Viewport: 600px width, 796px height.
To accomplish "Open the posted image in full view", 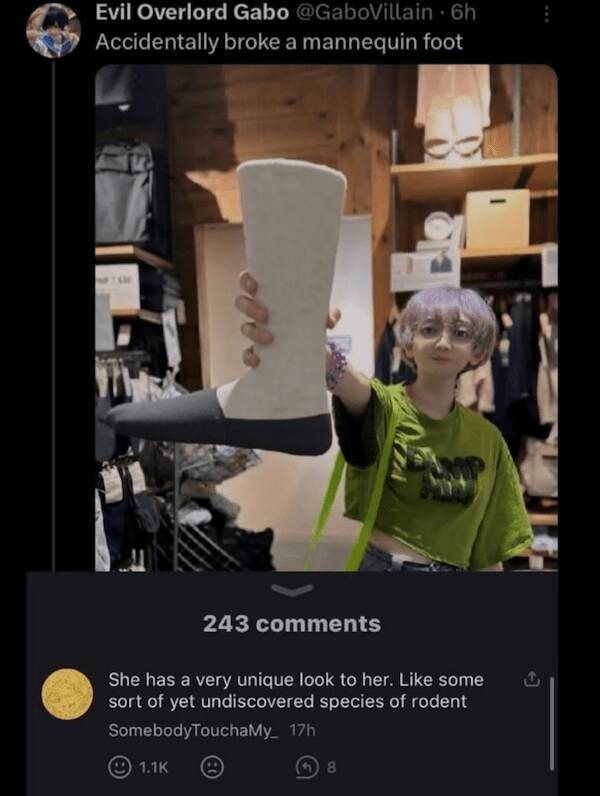I will click(326, 318).
